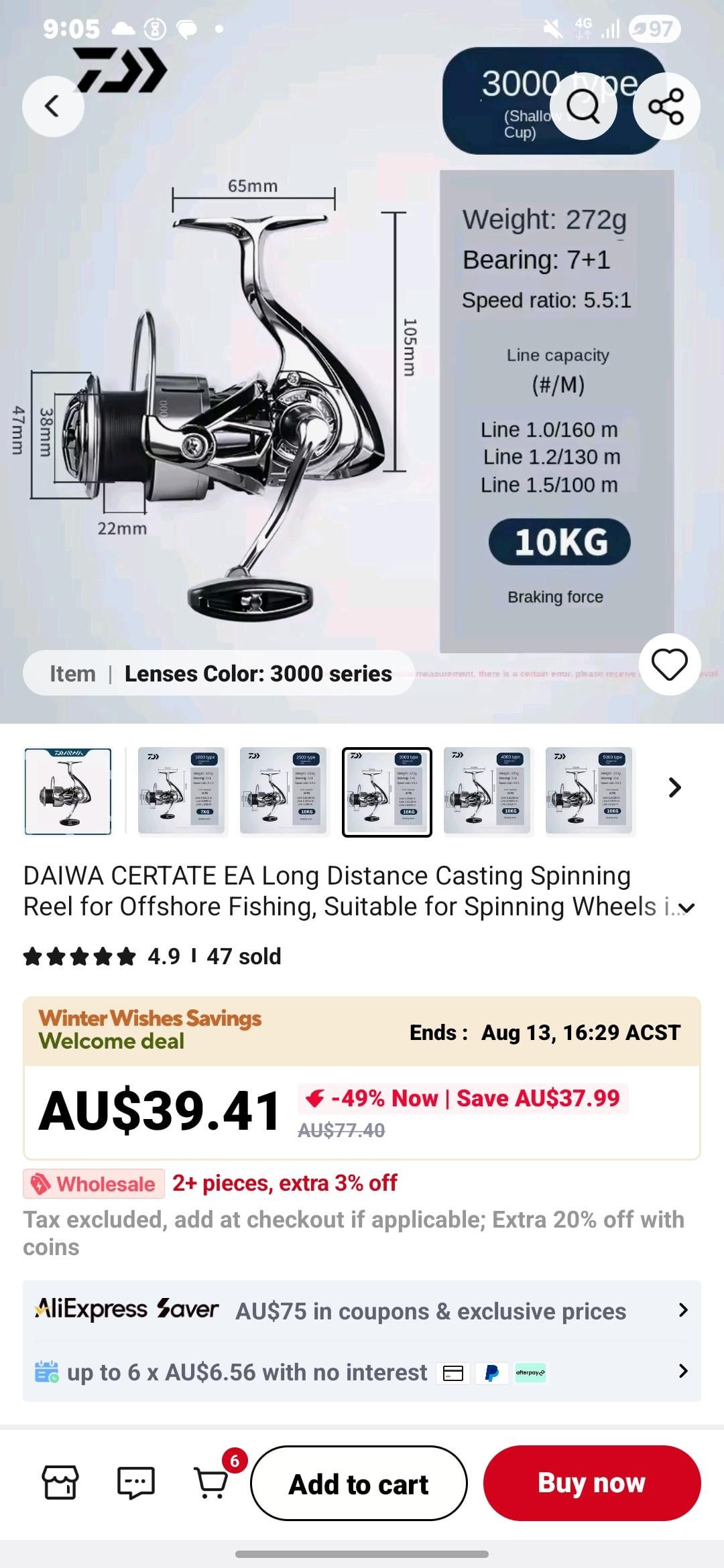Message the seller via chat icon
The height and width of the screenshot is (1568, 724).
tap(135, 1482)
